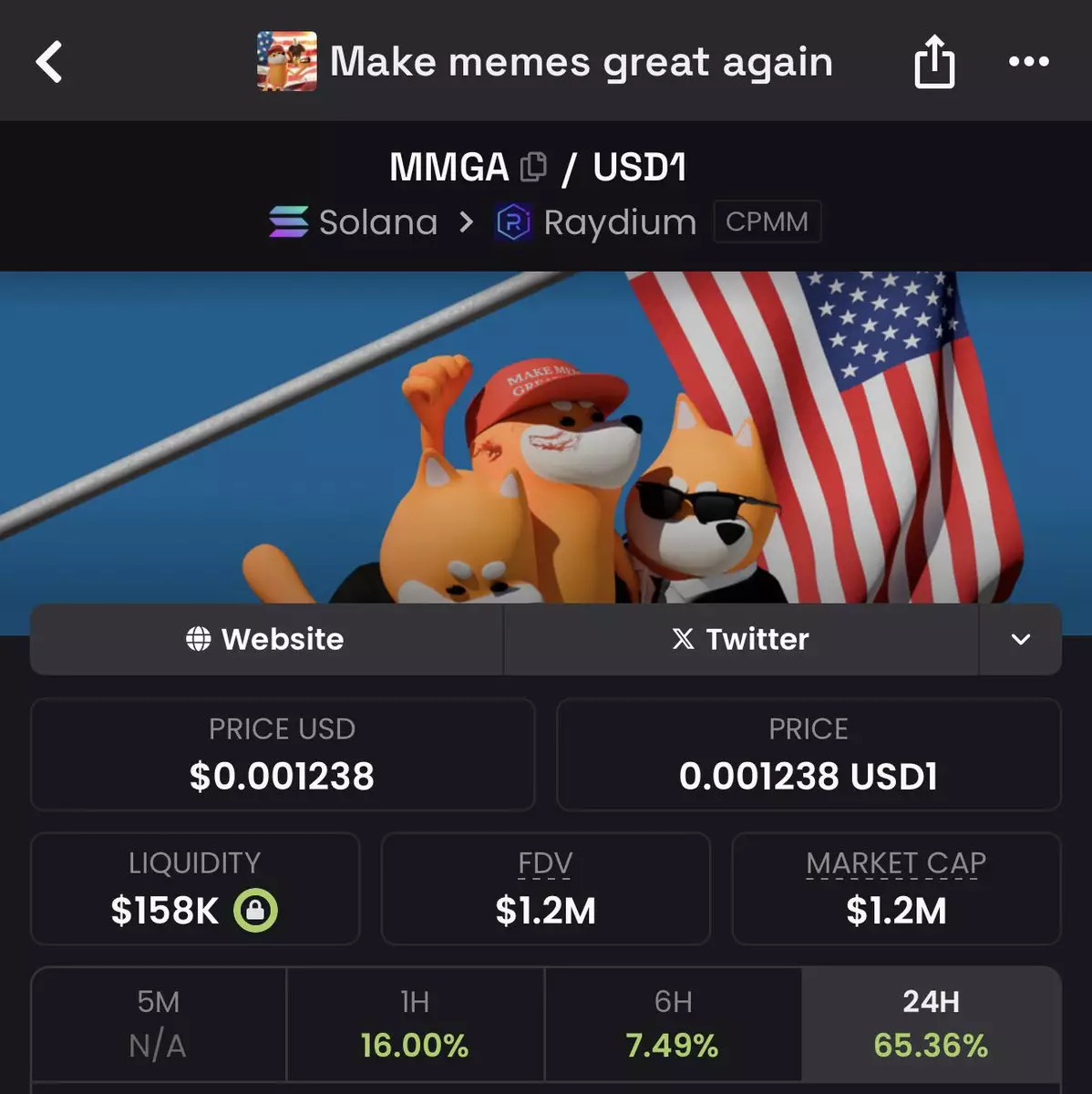Share this token page
This screenshot has width=1092, height=1094.
[934, 62]
